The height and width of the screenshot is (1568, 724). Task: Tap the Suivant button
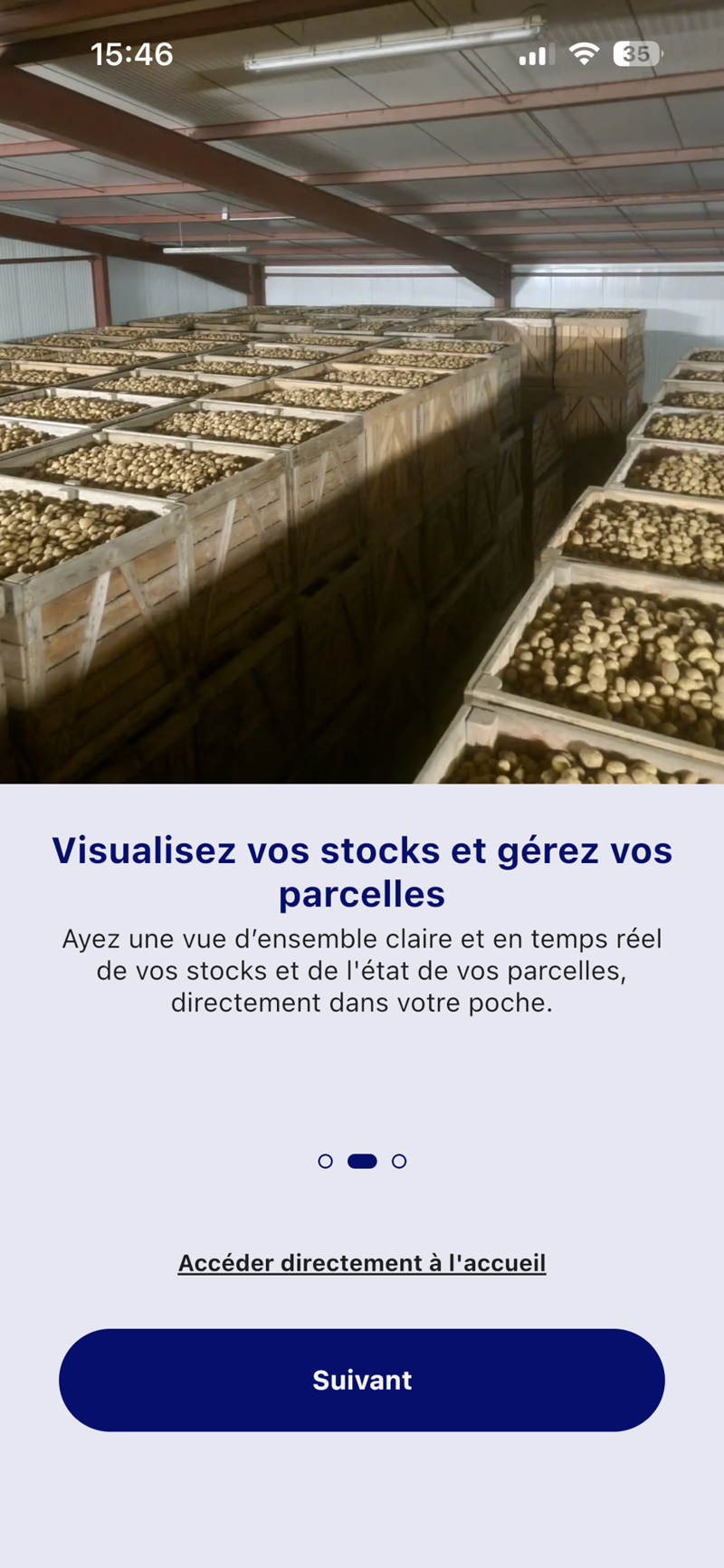point(362,1380)
